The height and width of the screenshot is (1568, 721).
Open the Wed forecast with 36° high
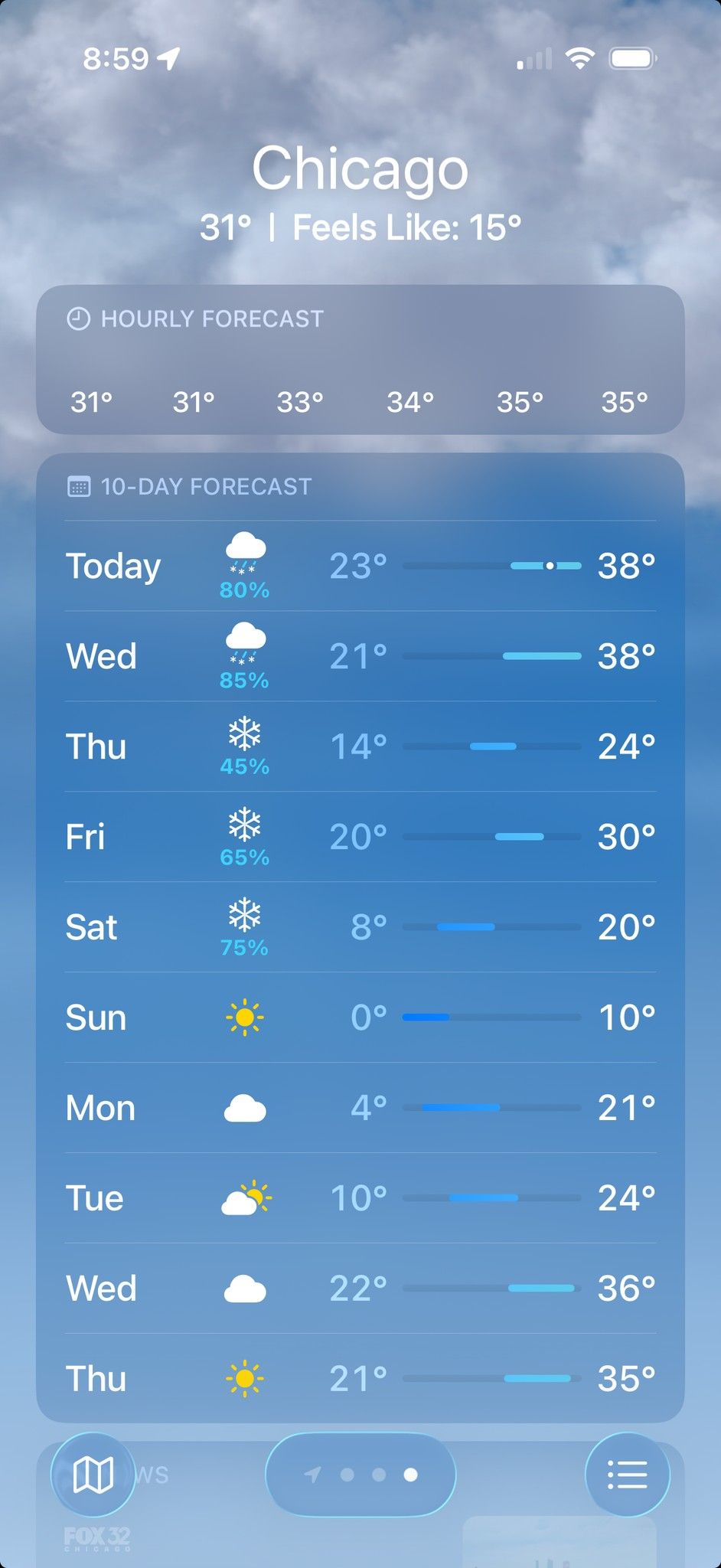click(x=360, y=1289)
